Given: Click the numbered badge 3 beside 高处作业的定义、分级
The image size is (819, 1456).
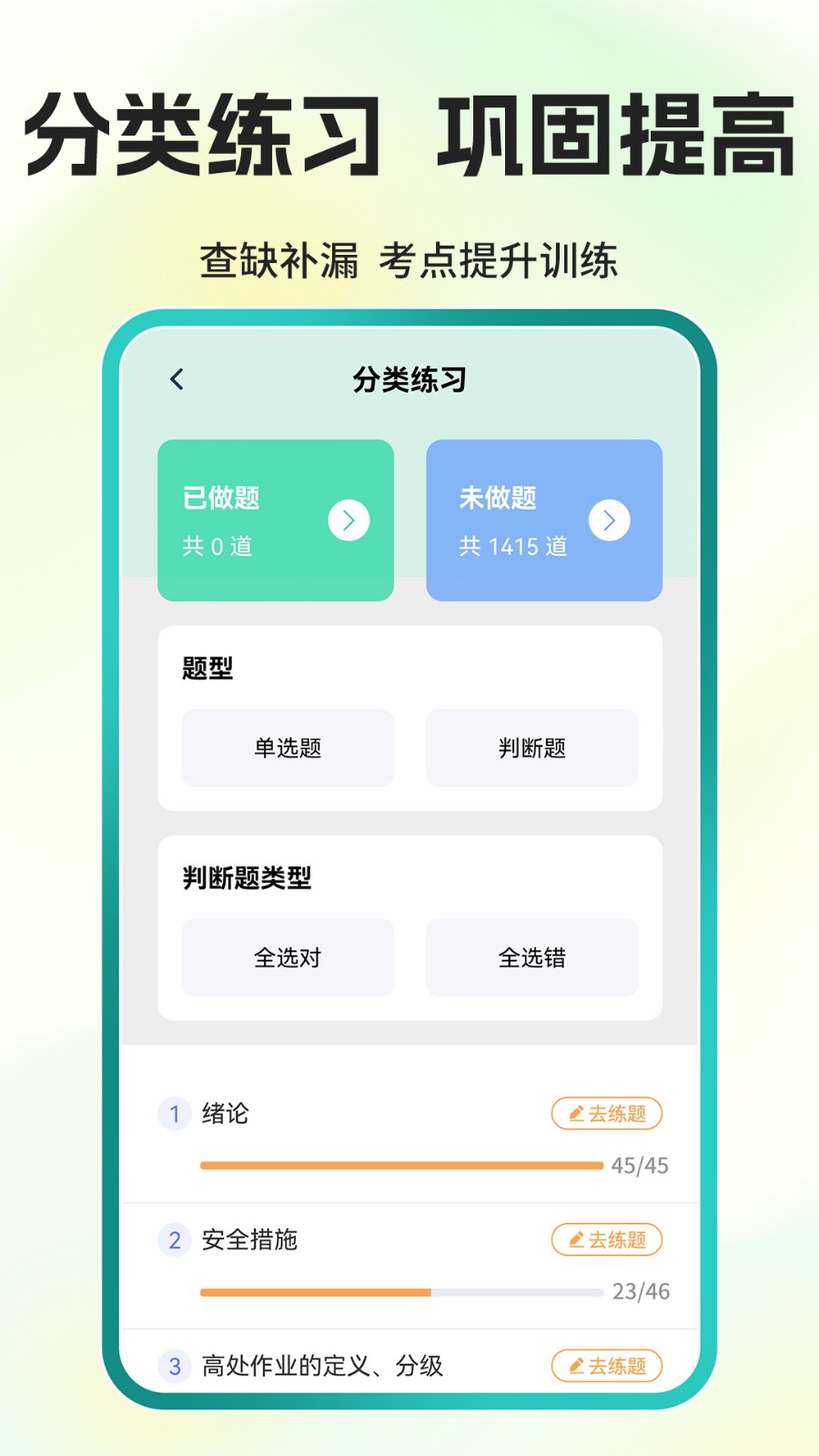Looking at the screenshot, I should [x=174, y=1366].
